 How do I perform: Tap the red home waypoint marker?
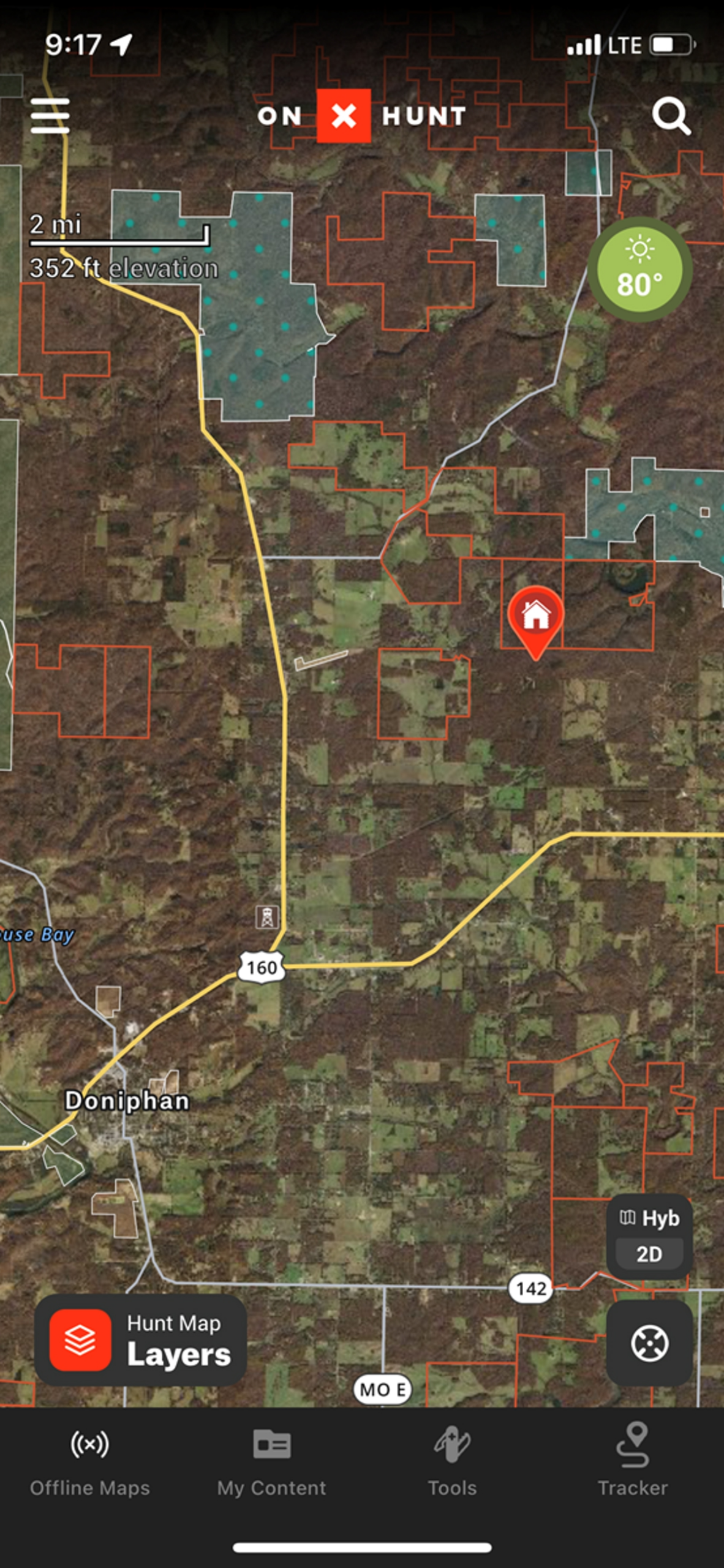tap(536, 616)
